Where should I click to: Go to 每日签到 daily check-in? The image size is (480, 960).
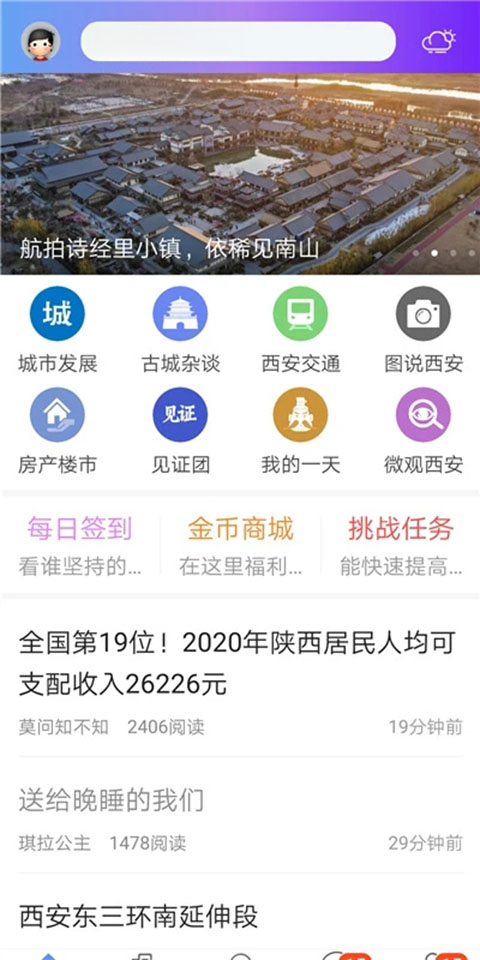80,545
